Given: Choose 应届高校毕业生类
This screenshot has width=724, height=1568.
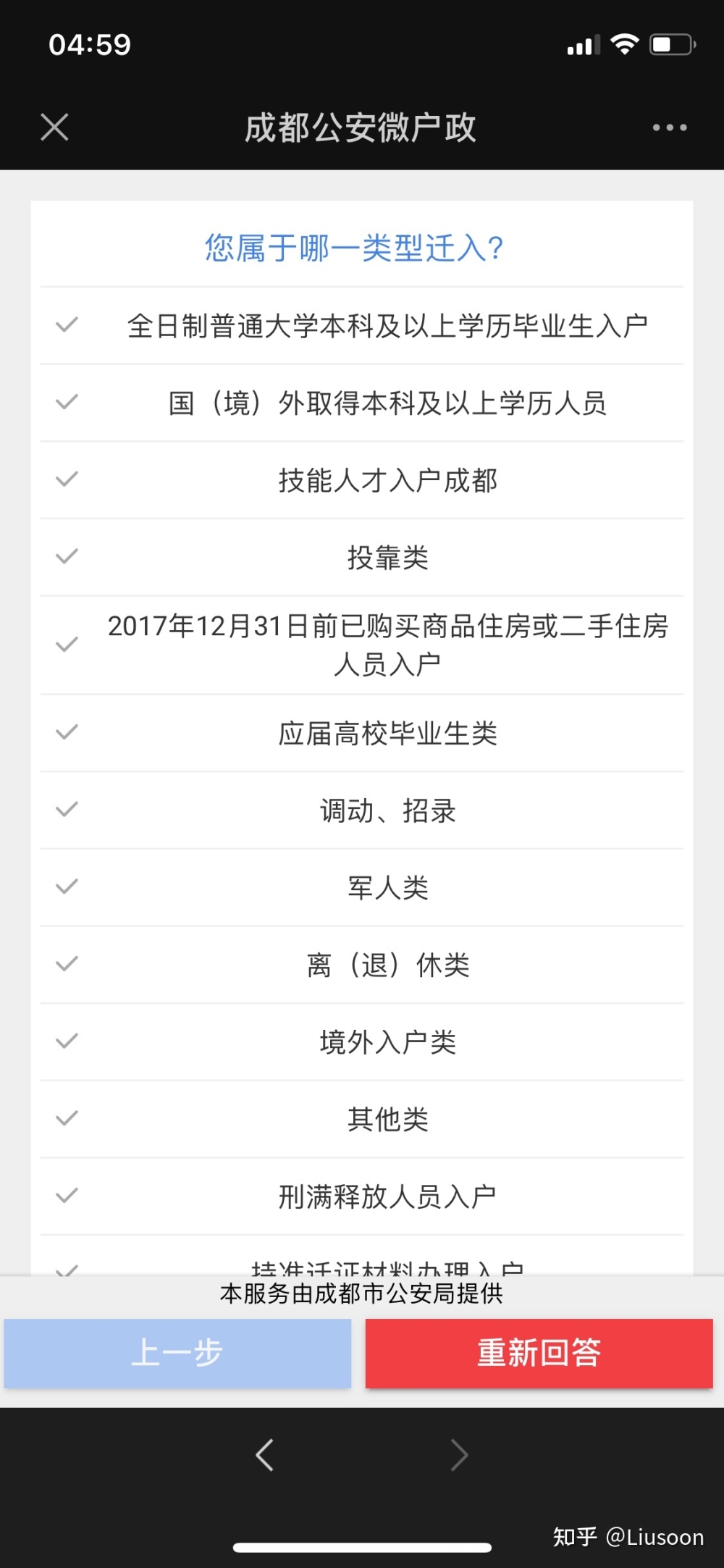Looking at the screenshot, I should point(362,734).
